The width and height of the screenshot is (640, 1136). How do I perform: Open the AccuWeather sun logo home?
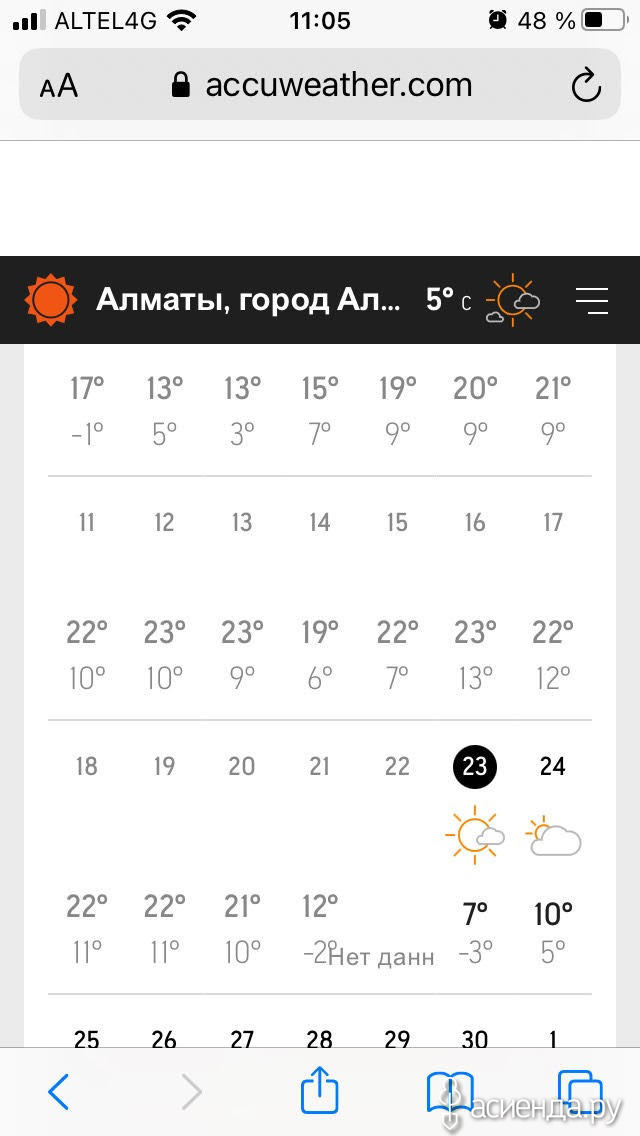point(50,300)
